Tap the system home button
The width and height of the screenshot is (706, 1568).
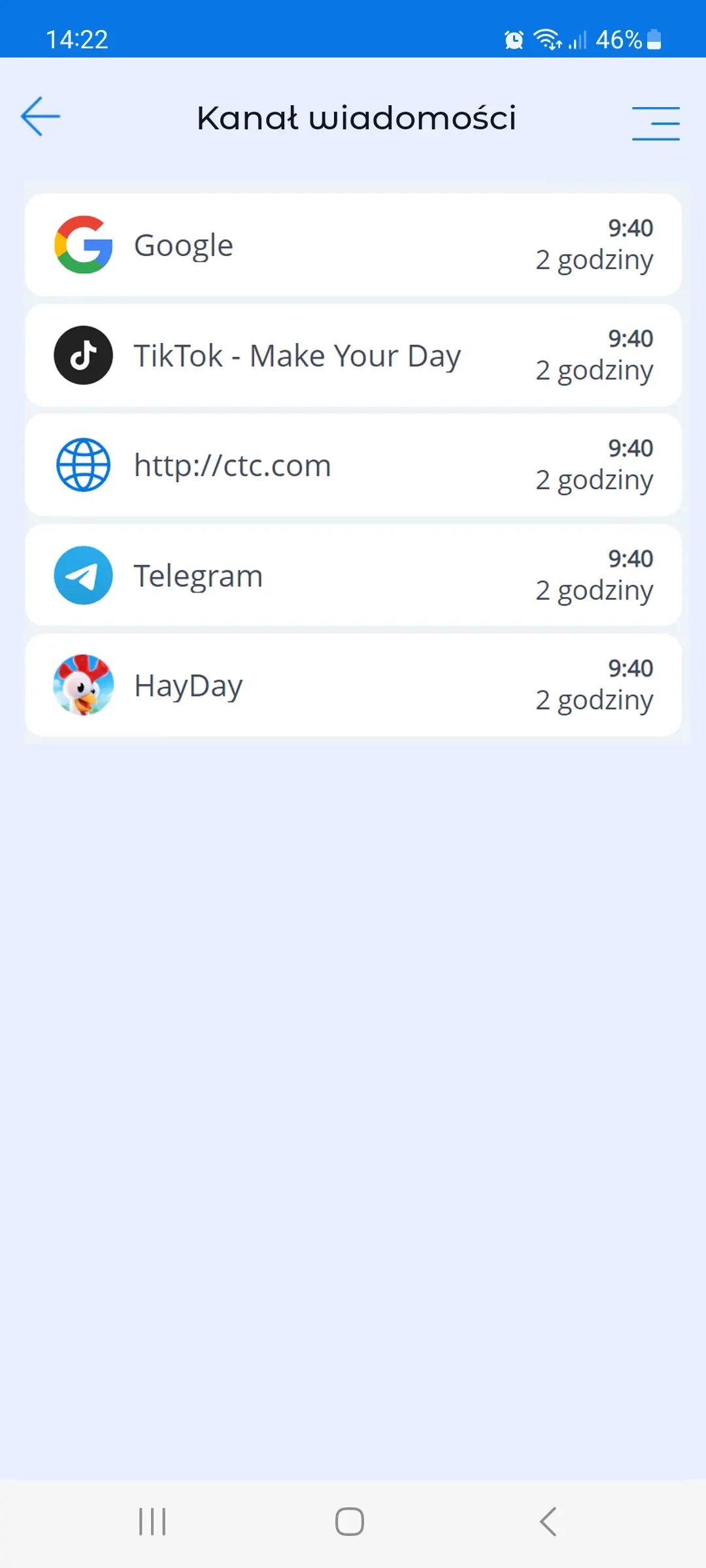pyautogui.click(x=350, y=1522)
